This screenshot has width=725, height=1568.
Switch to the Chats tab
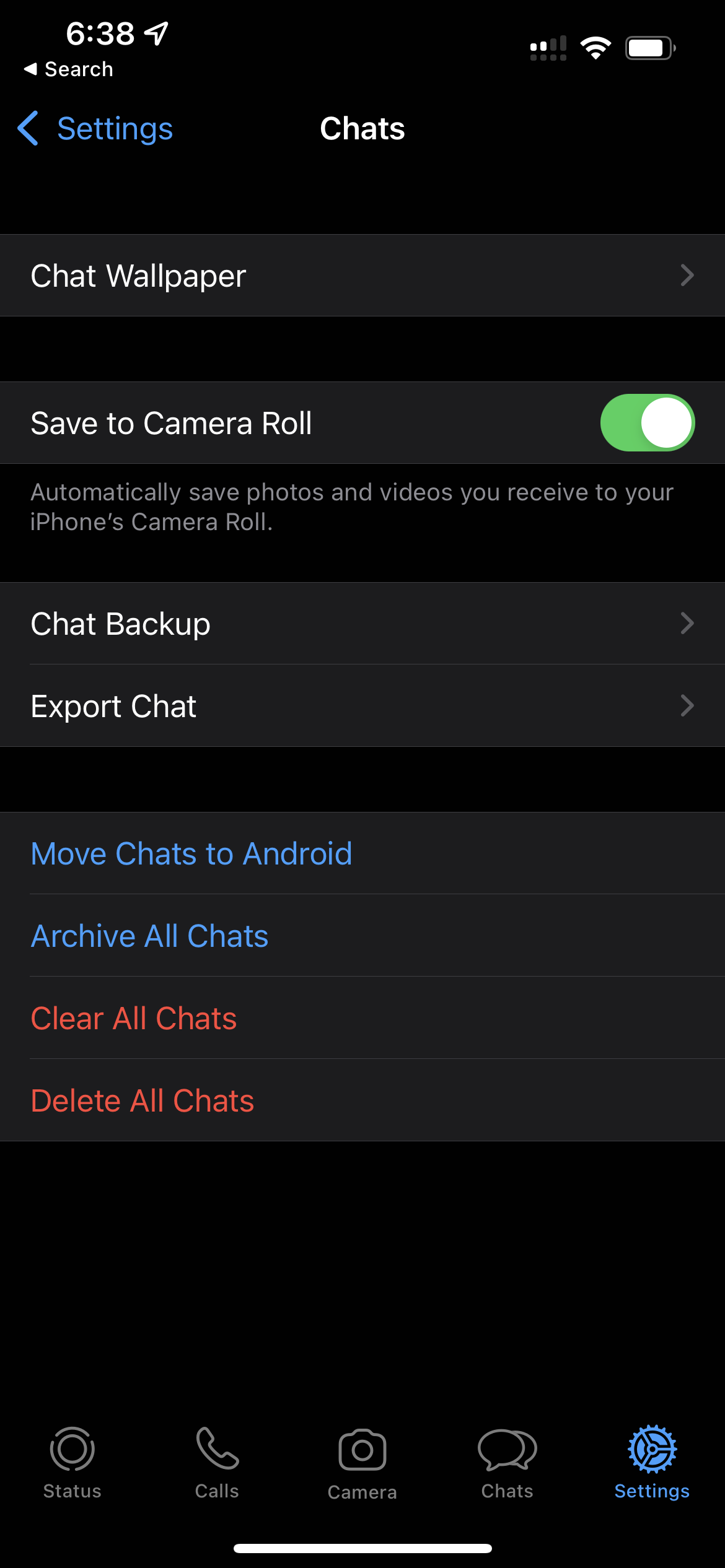(x=507, y=1463)
